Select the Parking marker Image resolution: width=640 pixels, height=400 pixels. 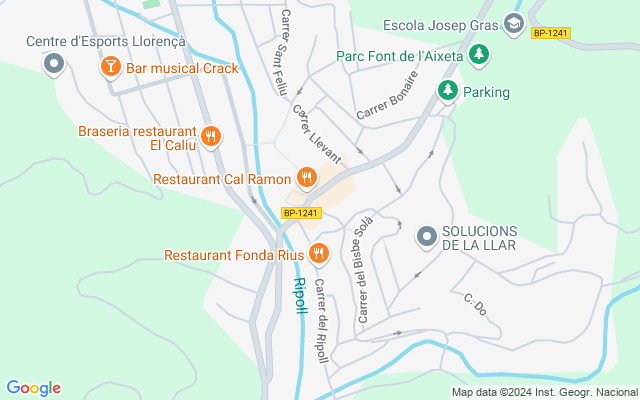pyautogui.click(x=447, y=92)
